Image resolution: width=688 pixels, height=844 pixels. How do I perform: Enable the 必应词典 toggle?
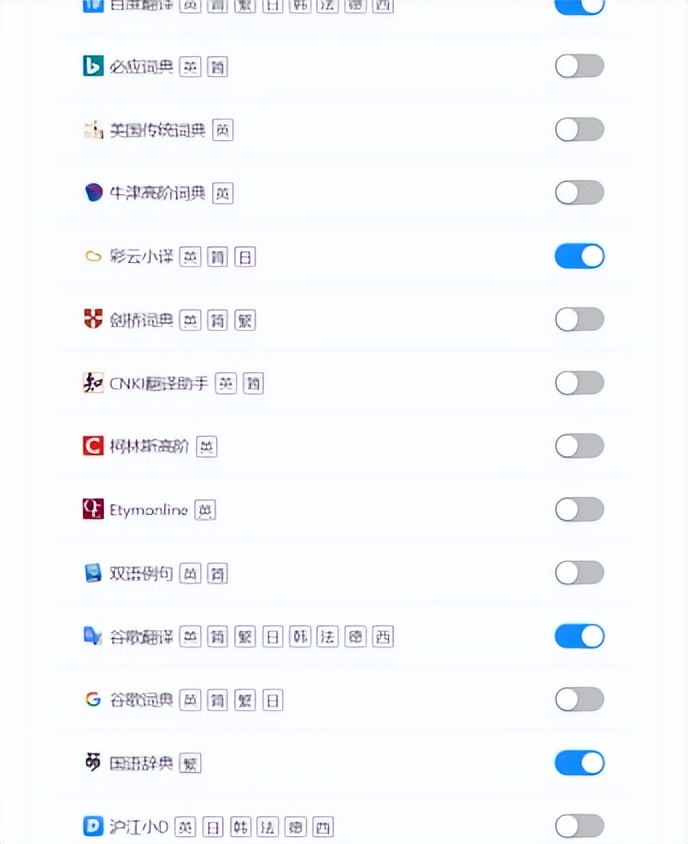click(x=579, y=66)
